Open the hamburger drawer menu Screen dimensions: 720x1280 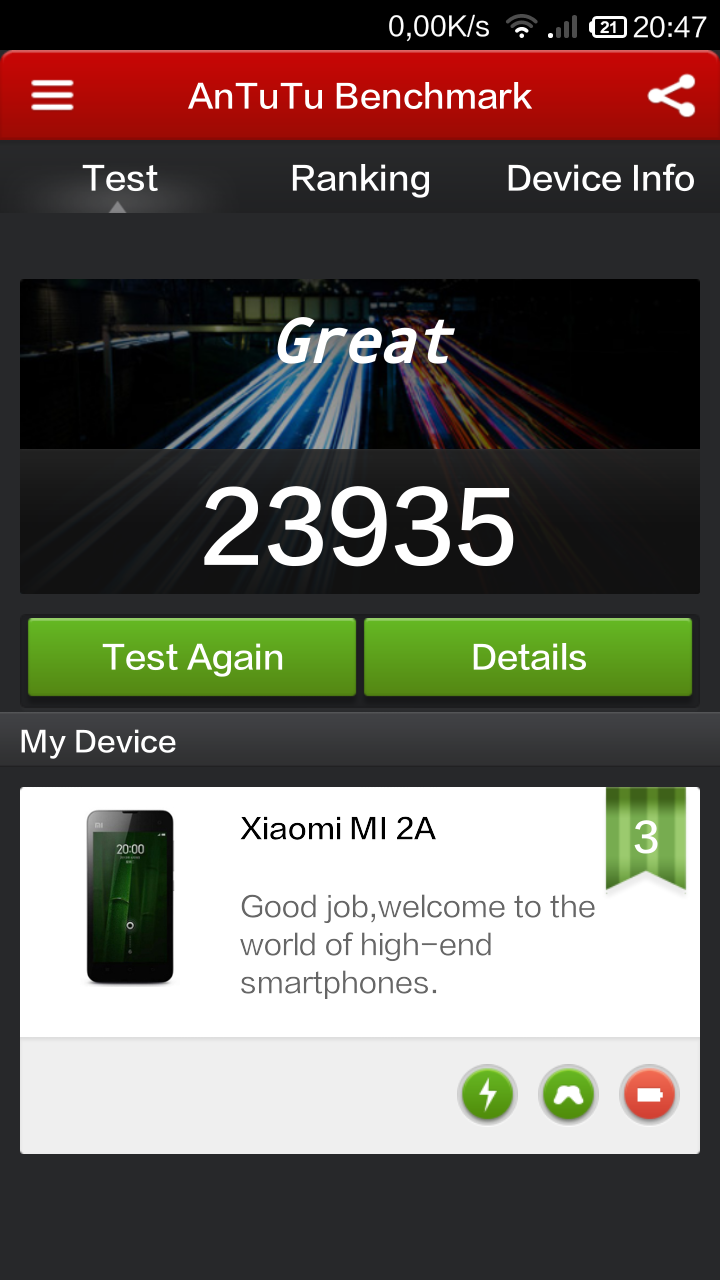52,96
